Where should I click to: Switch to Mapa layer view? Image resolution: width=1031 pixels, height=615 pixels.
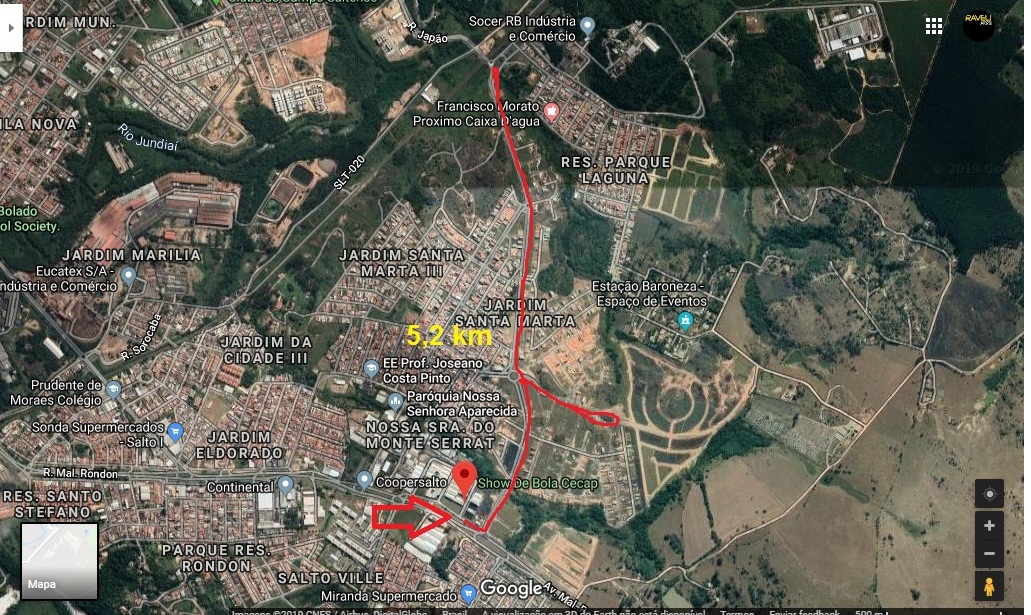pos(60,561)
